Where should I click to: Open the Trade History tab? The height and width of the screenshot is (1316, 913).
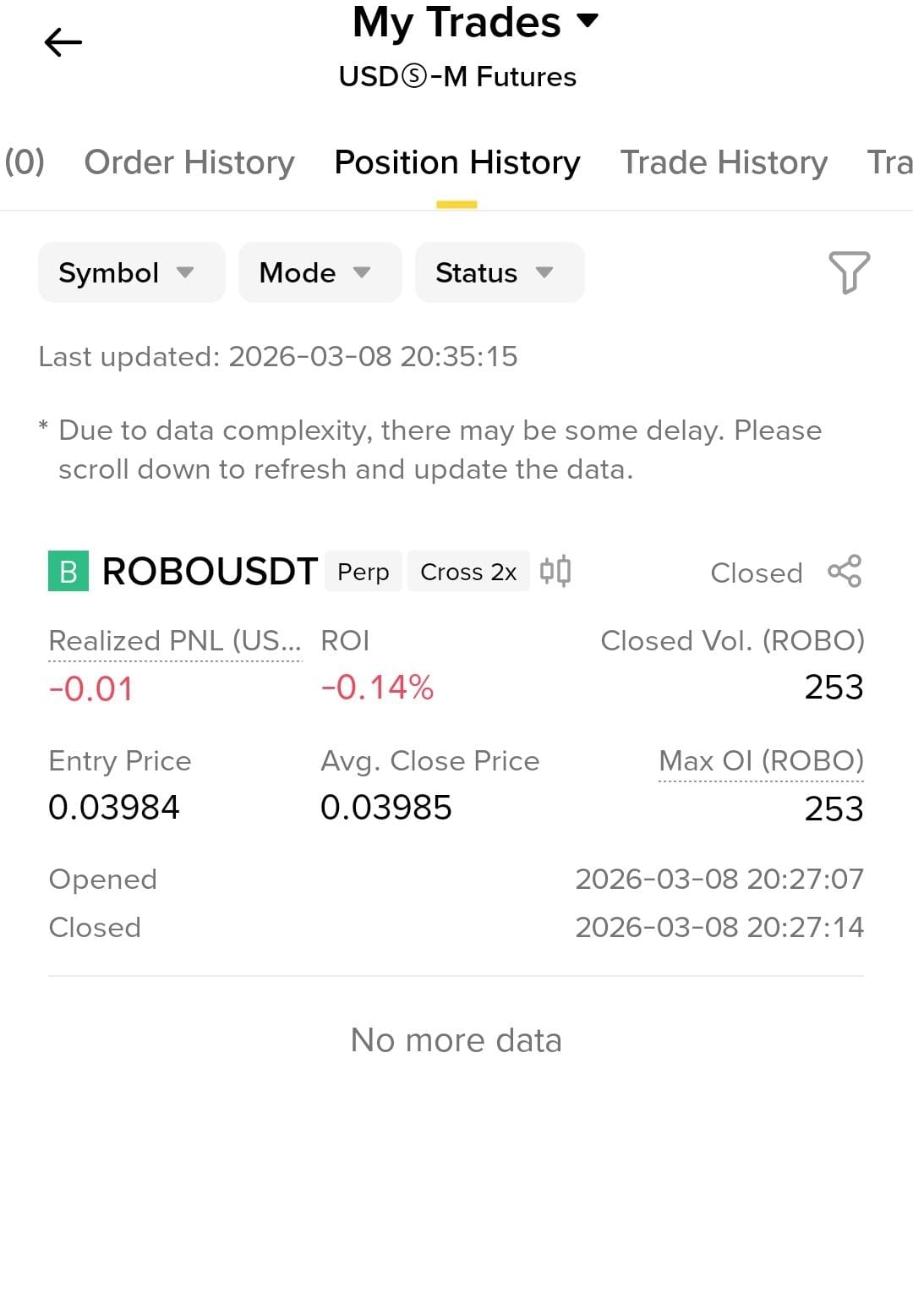point(724,162)
